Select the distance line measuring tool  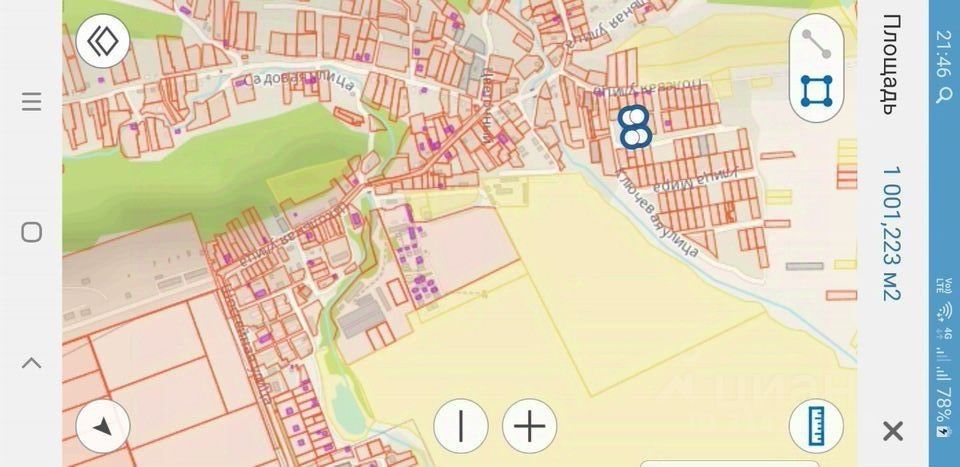click(816, 44)
